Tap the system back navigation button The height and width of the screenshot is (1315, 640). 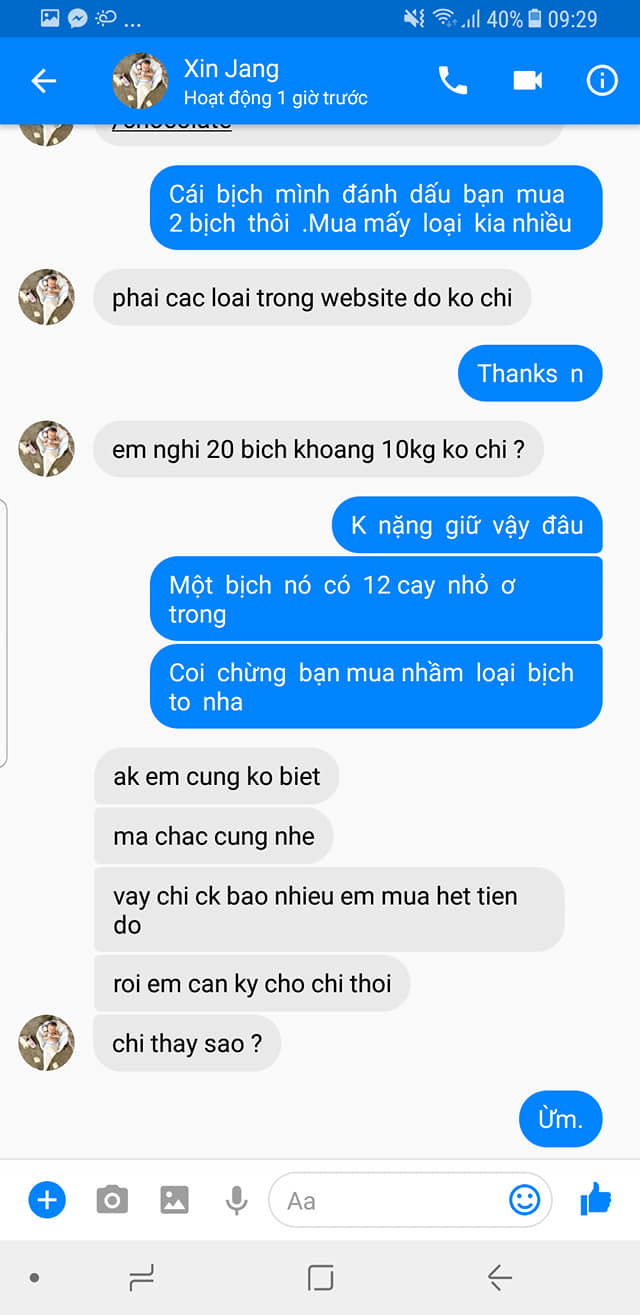tap(499, 1277)
